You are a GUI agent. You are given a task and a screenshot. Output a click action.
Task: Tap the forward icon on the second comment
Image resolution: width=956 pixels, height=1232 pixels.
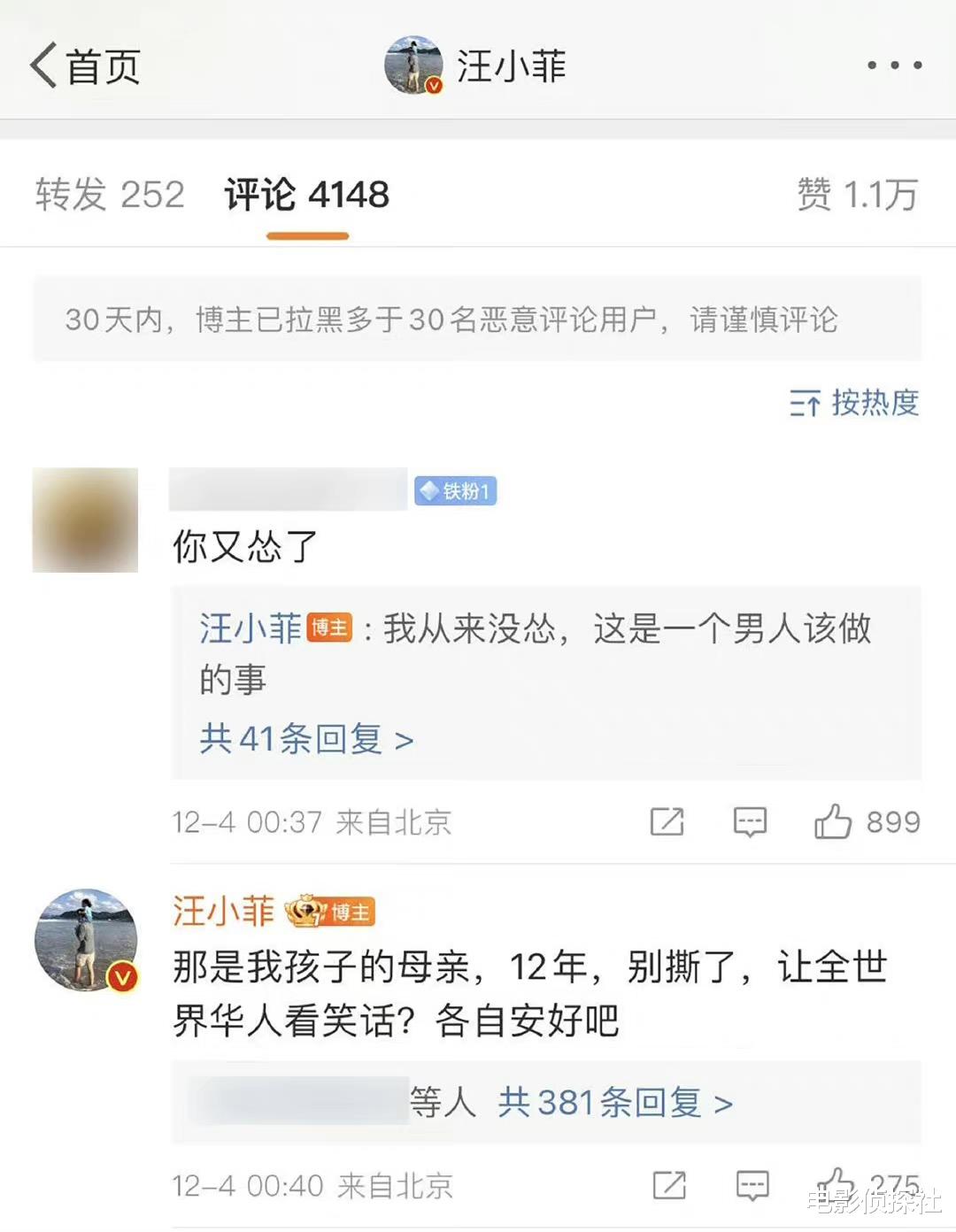[x=671, y=1184]
